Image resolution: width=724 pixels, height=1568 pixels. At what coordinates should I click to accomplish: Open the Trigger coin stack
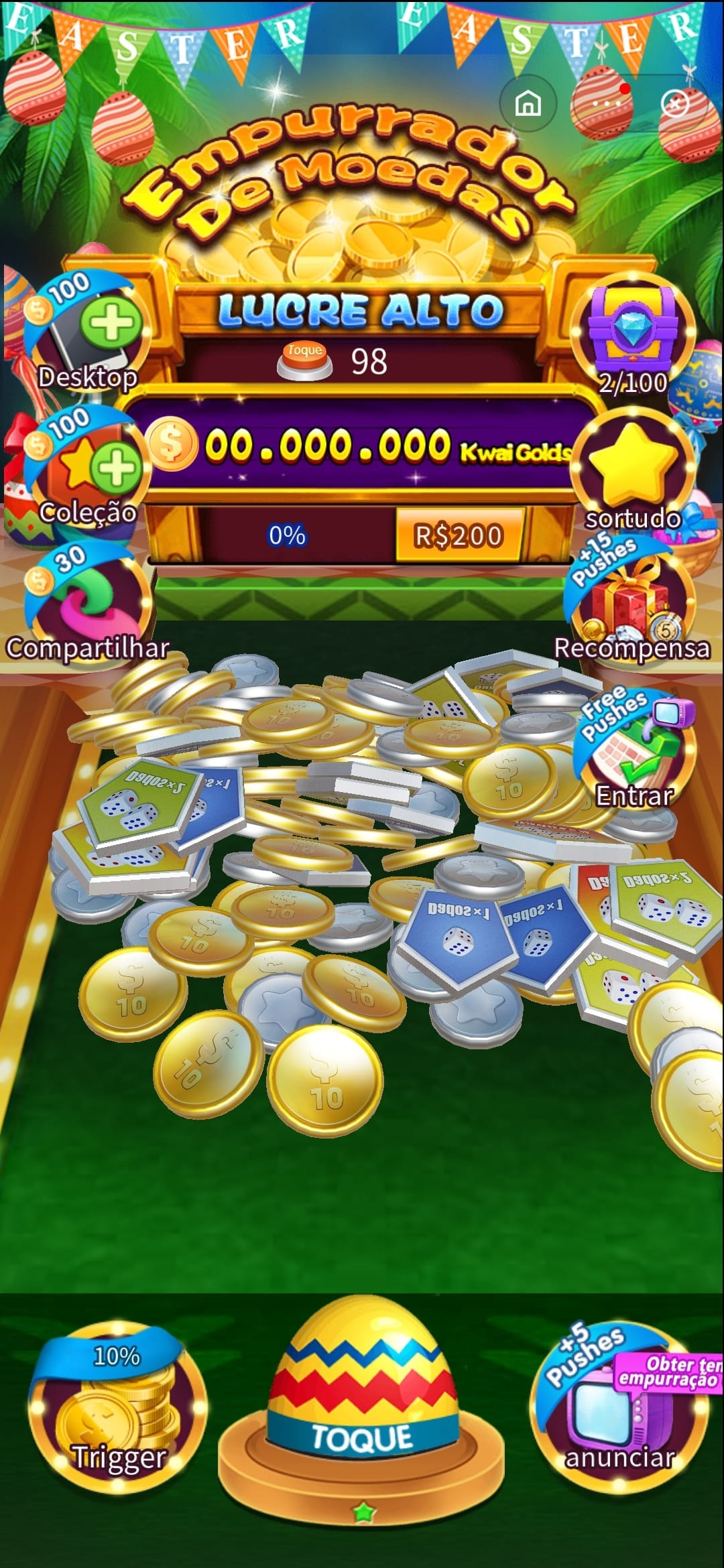point(119,1407)
